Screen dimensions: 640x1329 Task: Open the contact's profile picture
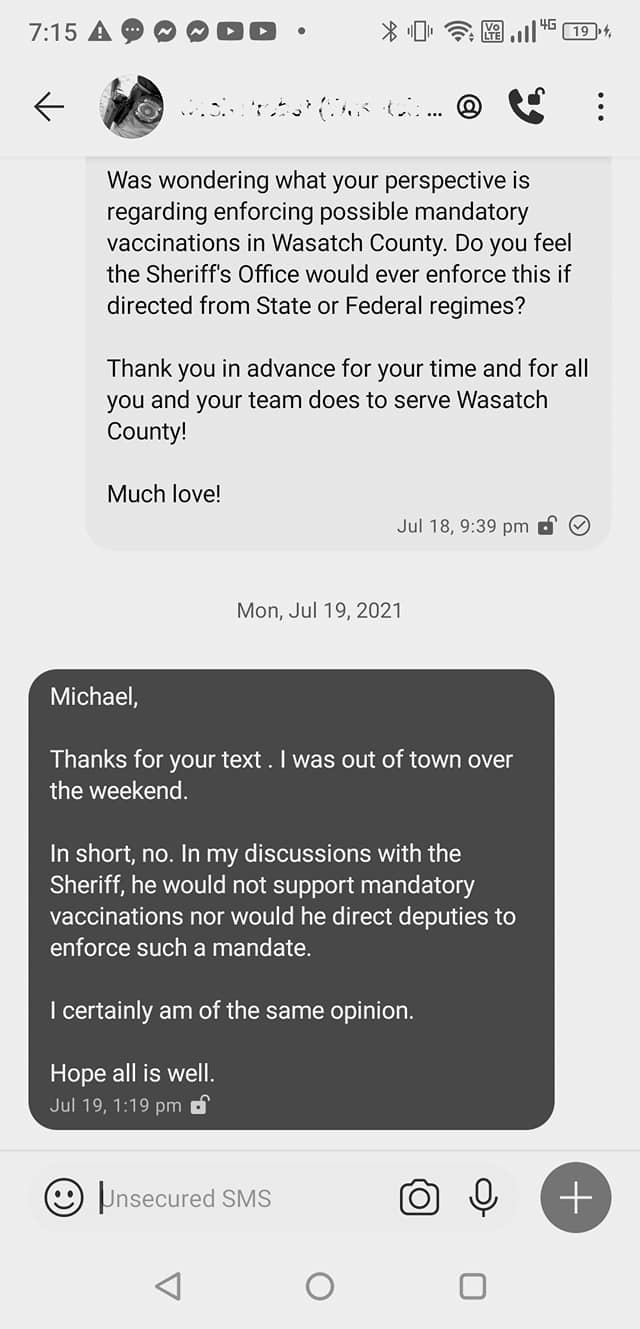[132, 107]
